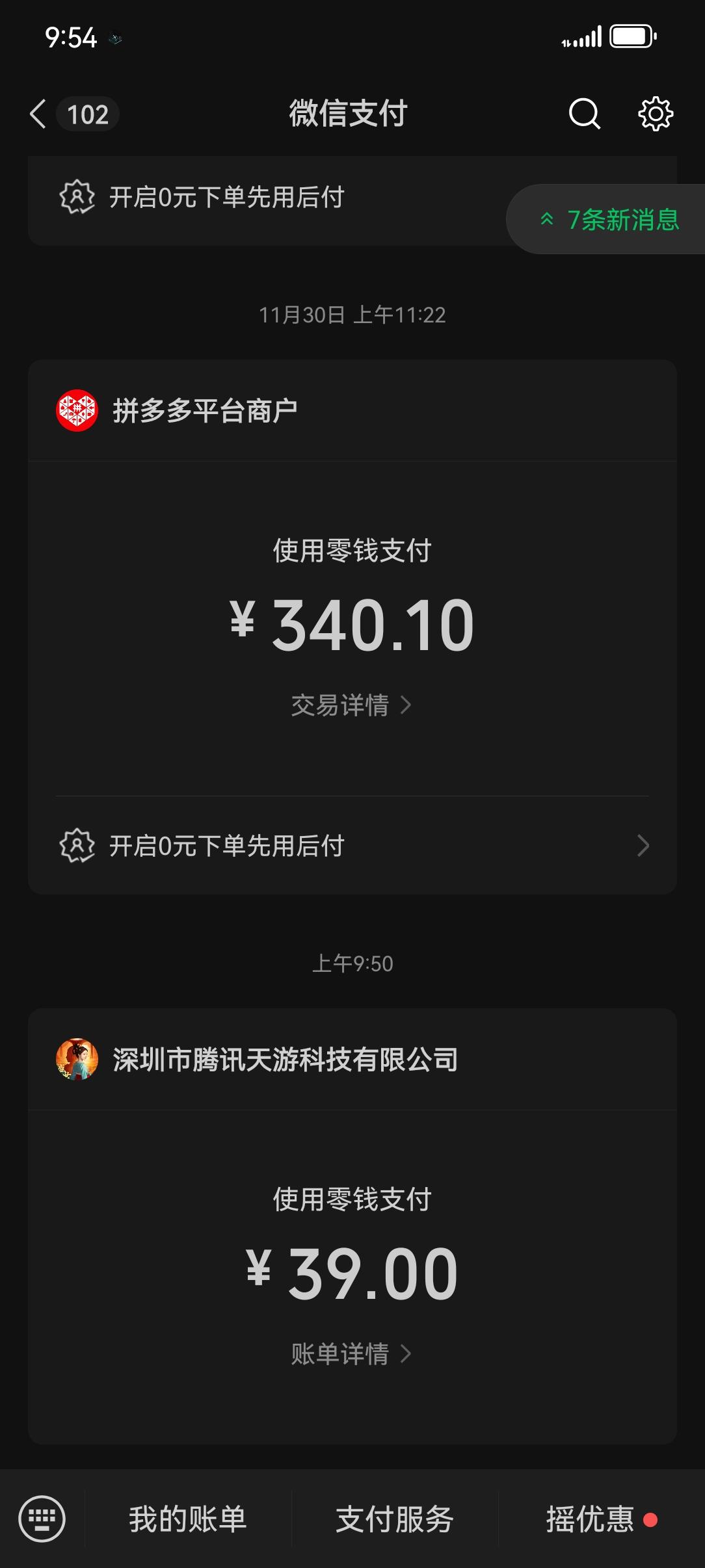
Task: View 交易详情 for the ¥340.10 payment
Action: (x=351, y=705)
